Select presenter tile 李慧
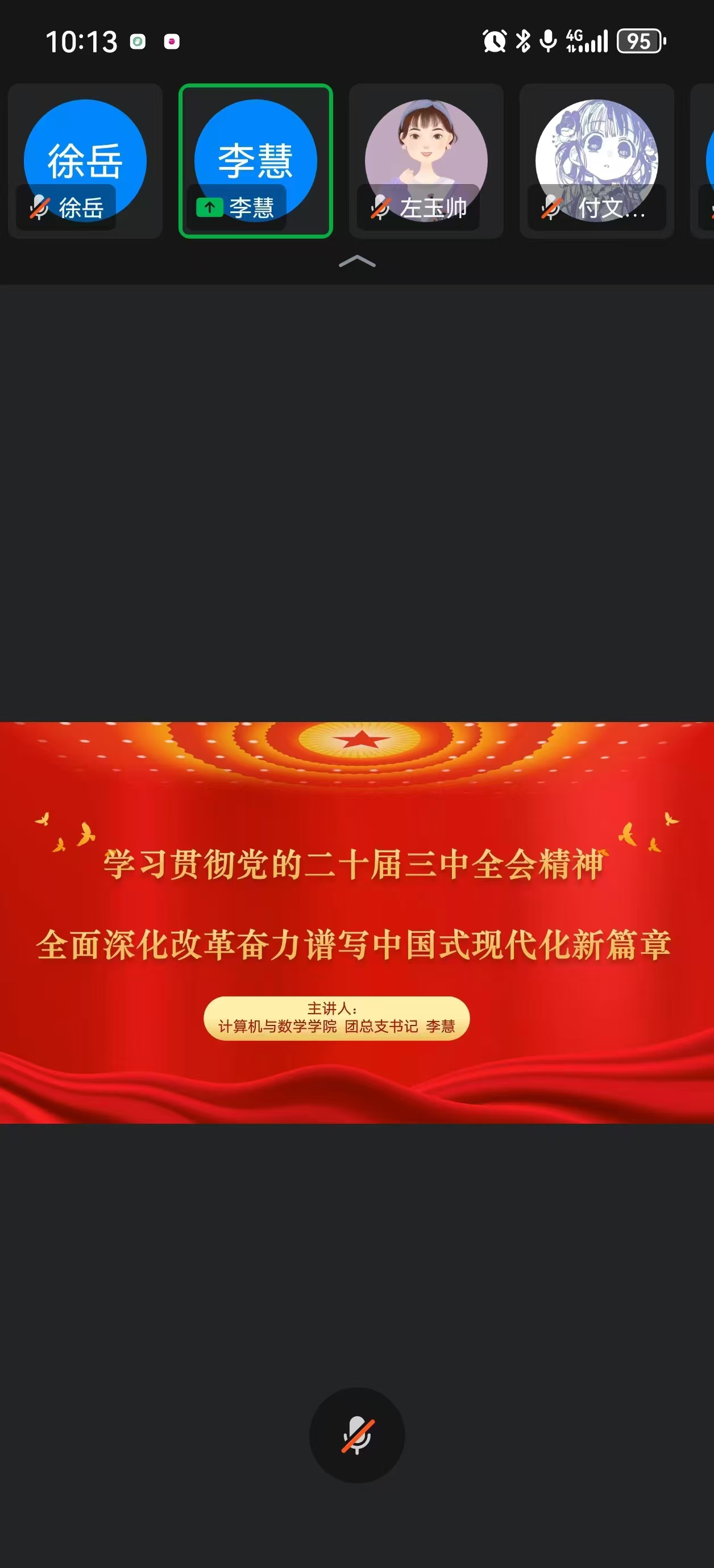 pyautogui.click(x=255, y=161)
